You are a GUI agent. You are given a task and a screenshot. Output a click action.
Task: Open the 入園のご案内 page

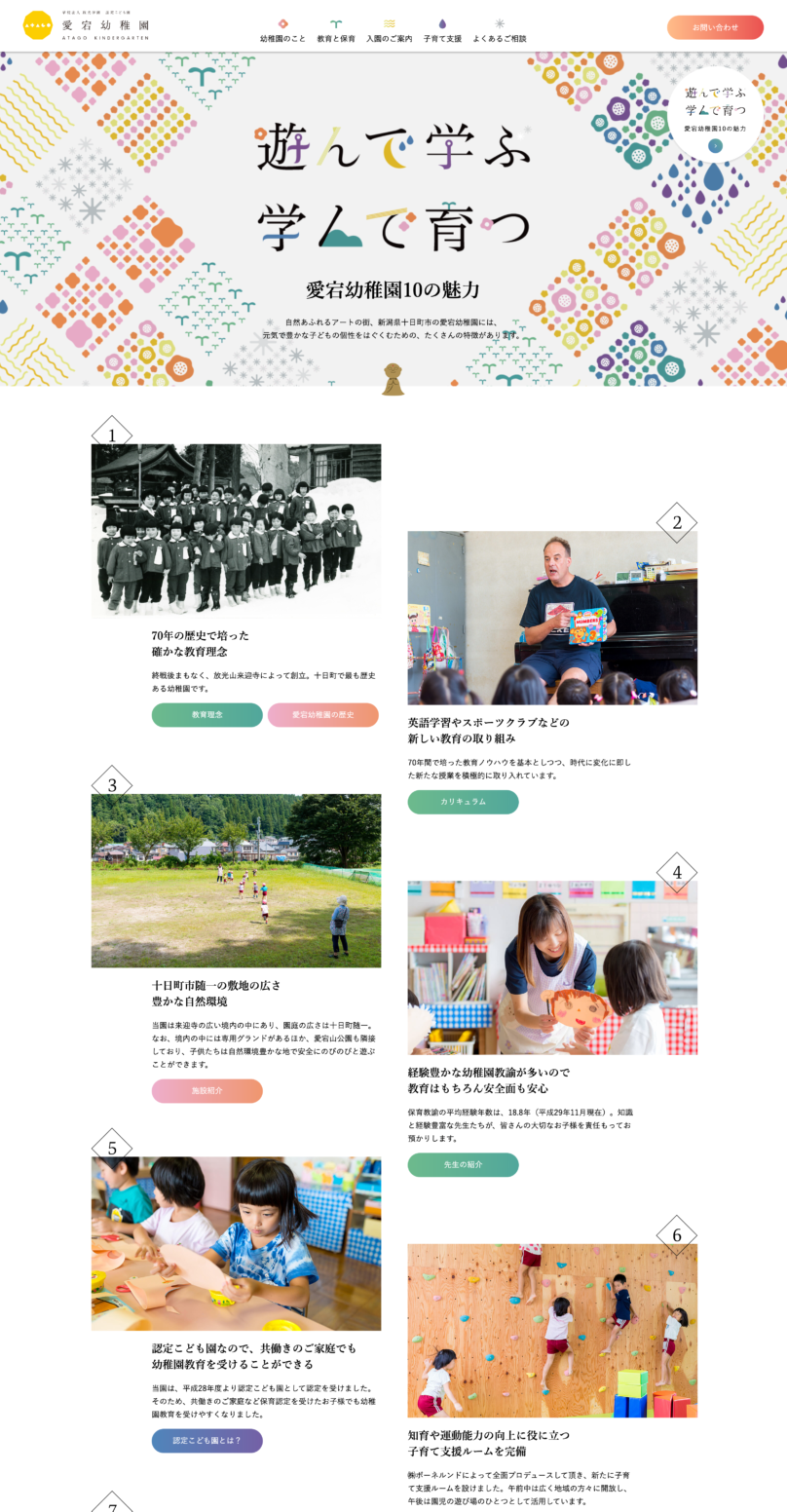click(x=390, y=31)
